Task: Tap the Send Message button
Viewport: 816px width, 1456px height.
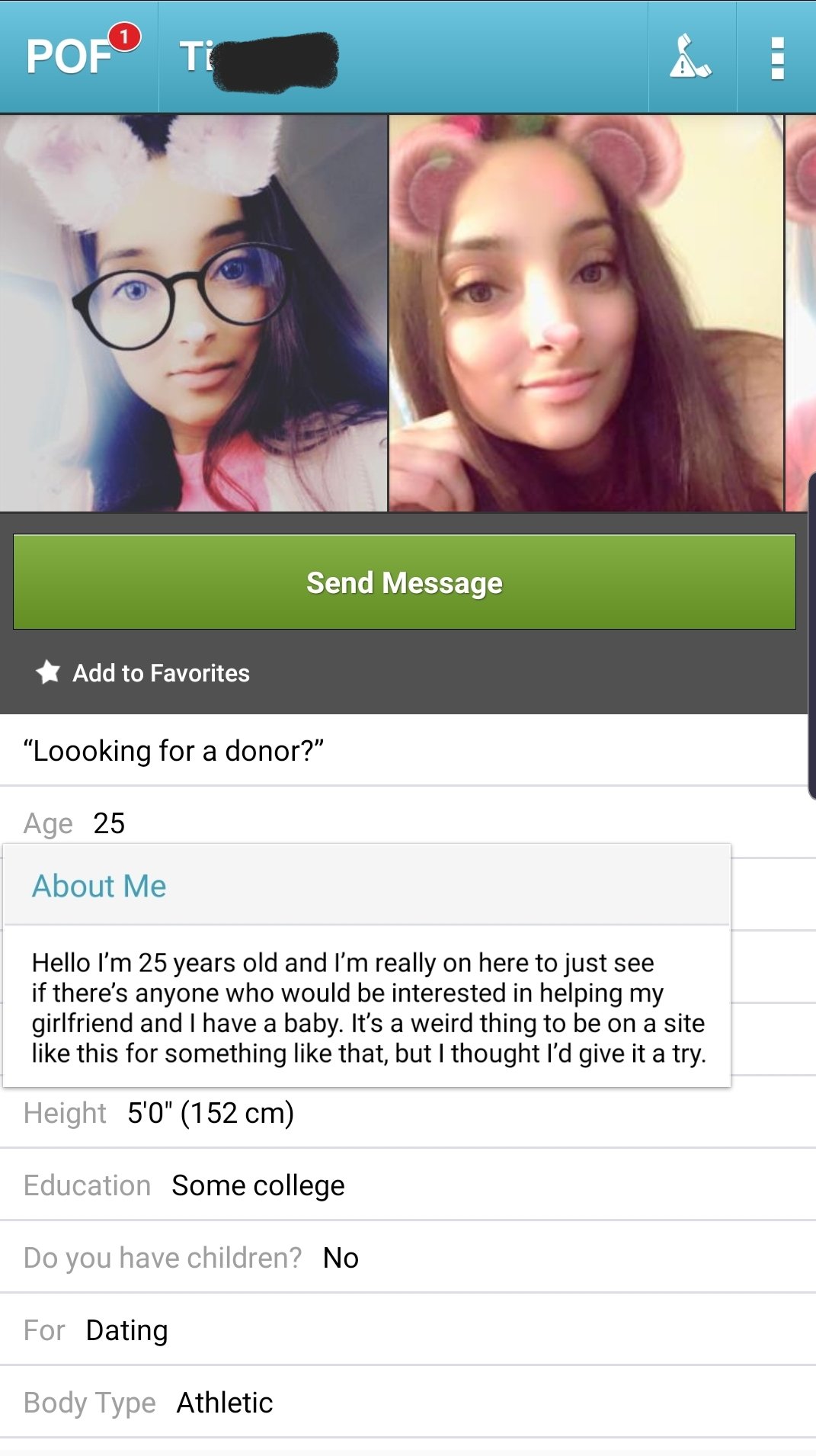Action: tap(404, 582)
